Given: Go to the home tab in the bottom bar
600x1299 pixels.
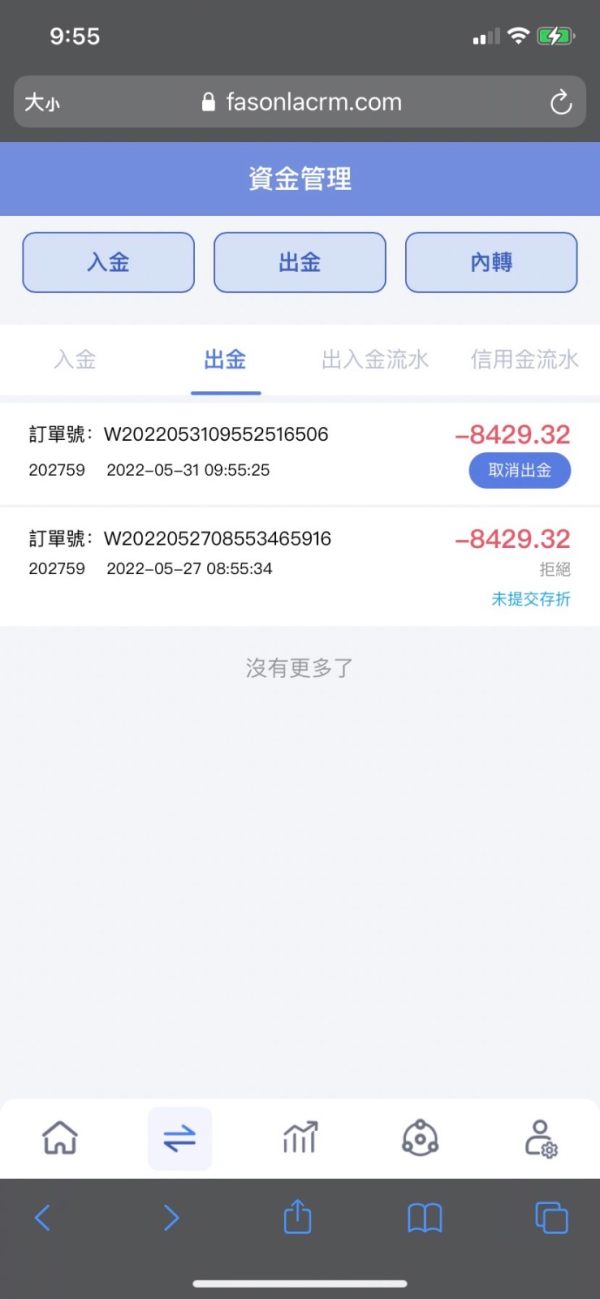Looking at the screenshot, I should [x=60, y=1138].
